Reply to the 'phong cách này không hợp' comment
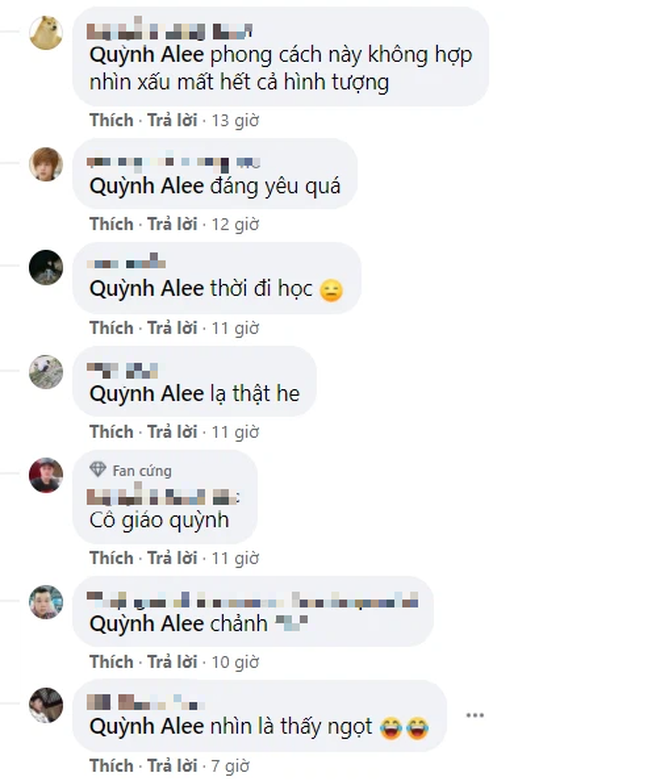 click(x=172, y=120)
